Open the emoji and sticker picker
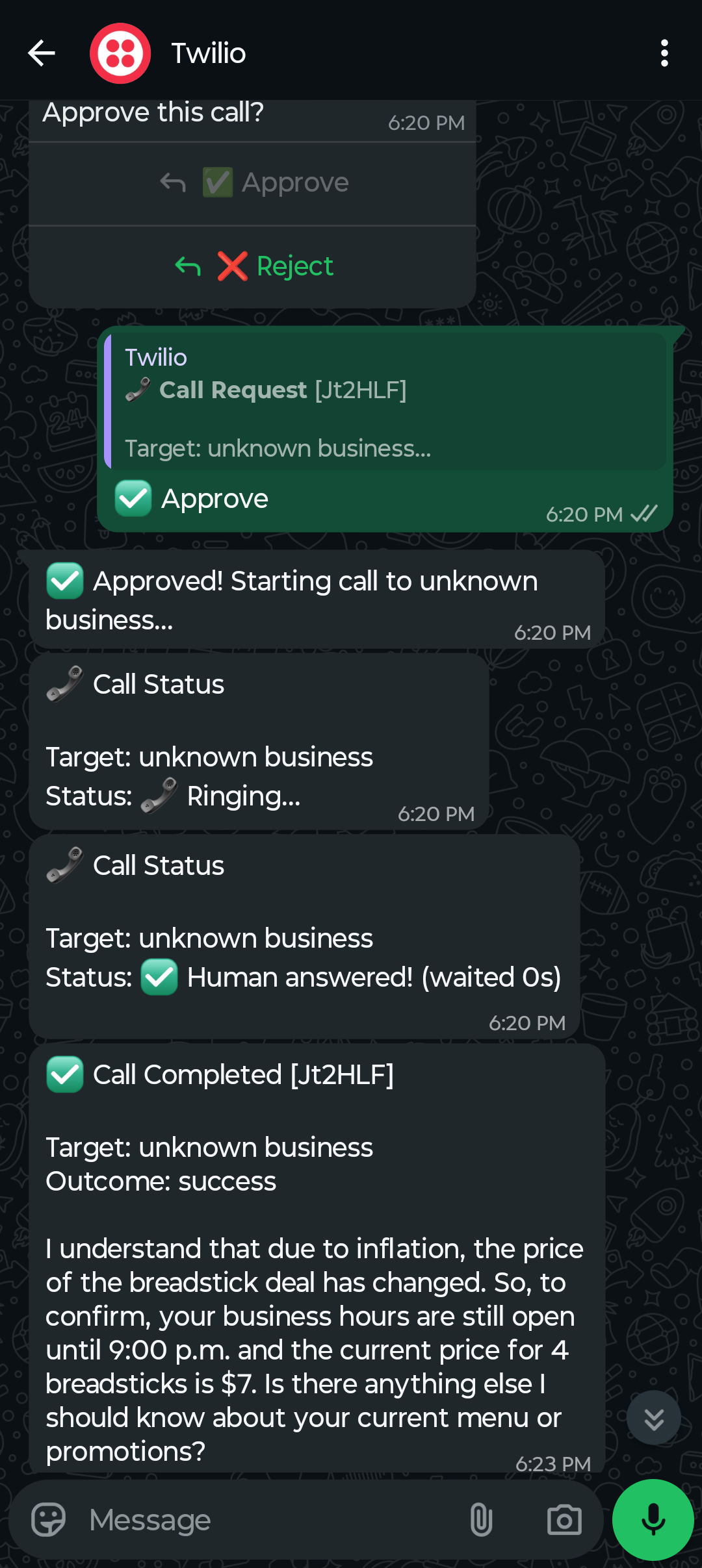Image resolution: width=702 pixels, height=1568 pixels. pyautogui.click(x=48, y=1520)
